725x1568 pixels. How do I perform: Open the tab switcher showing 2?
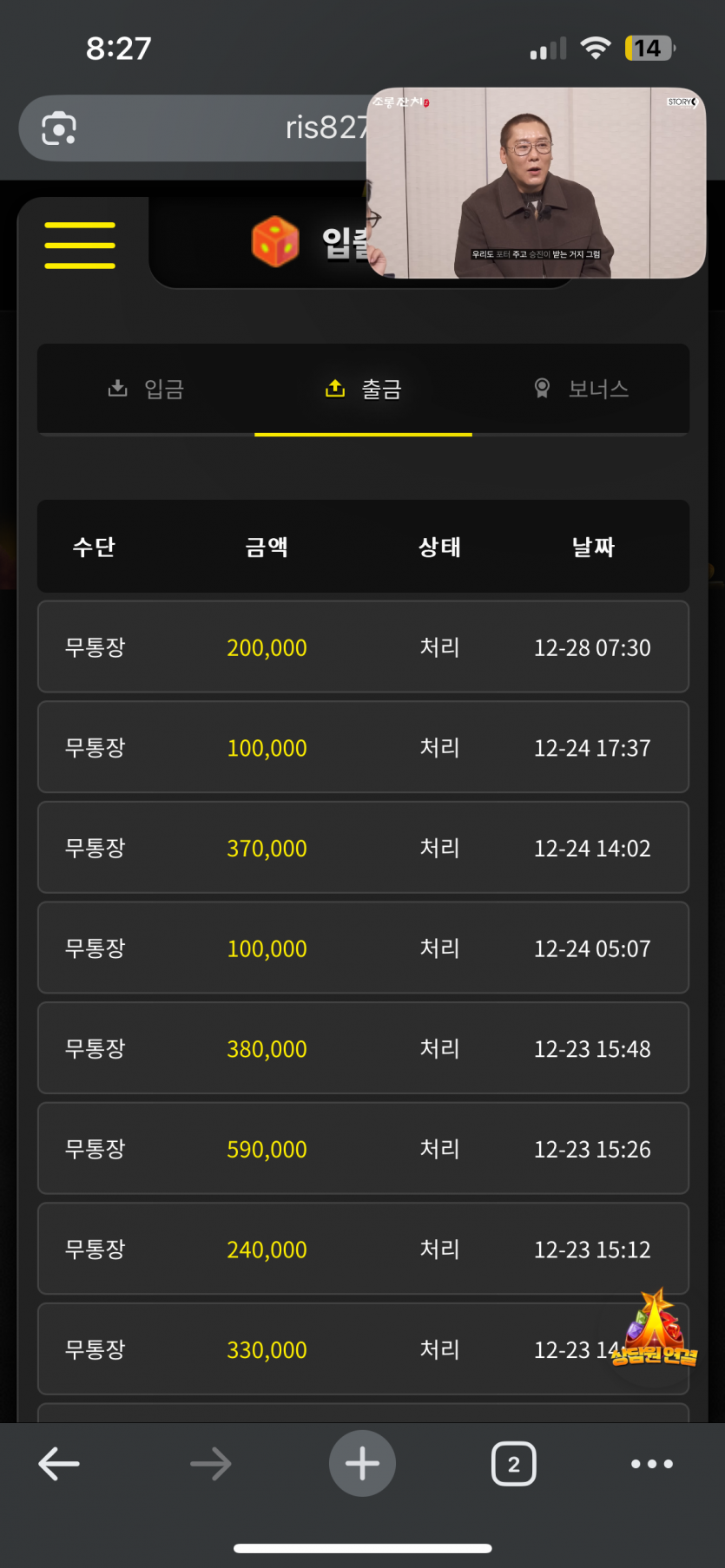pos(513,1464)
